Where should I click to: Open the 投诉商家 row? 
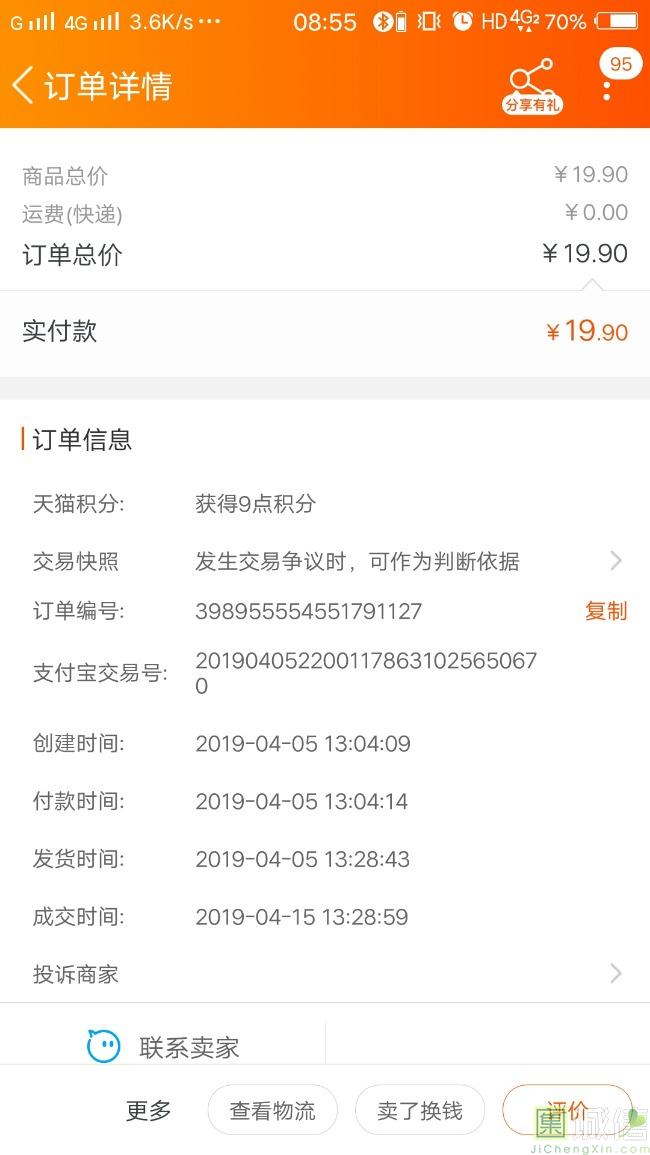tap(325, 975)
